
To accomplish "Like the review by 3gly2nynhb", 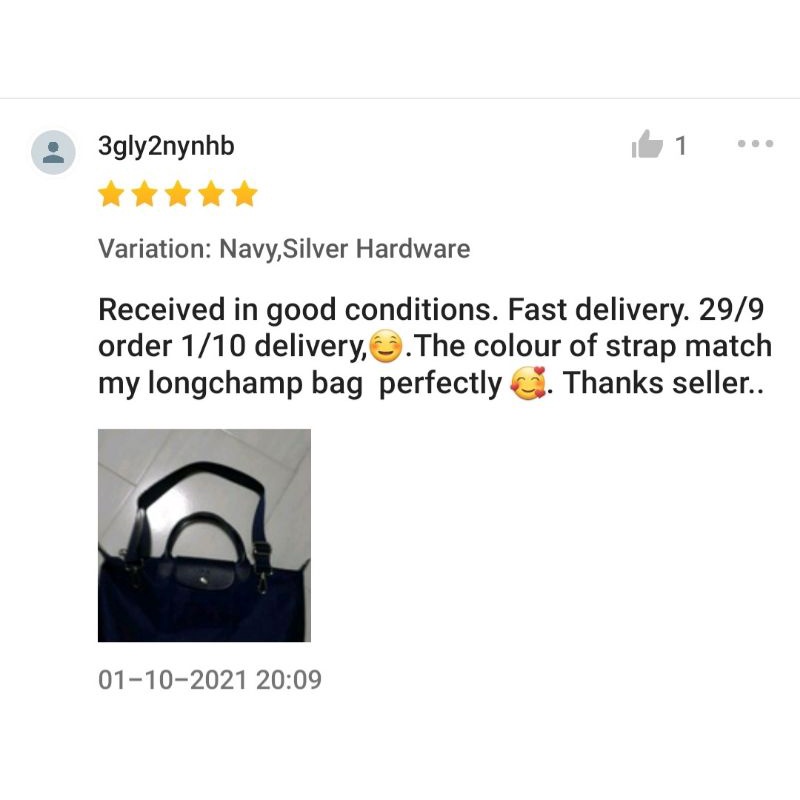I will tap(648, 147).
